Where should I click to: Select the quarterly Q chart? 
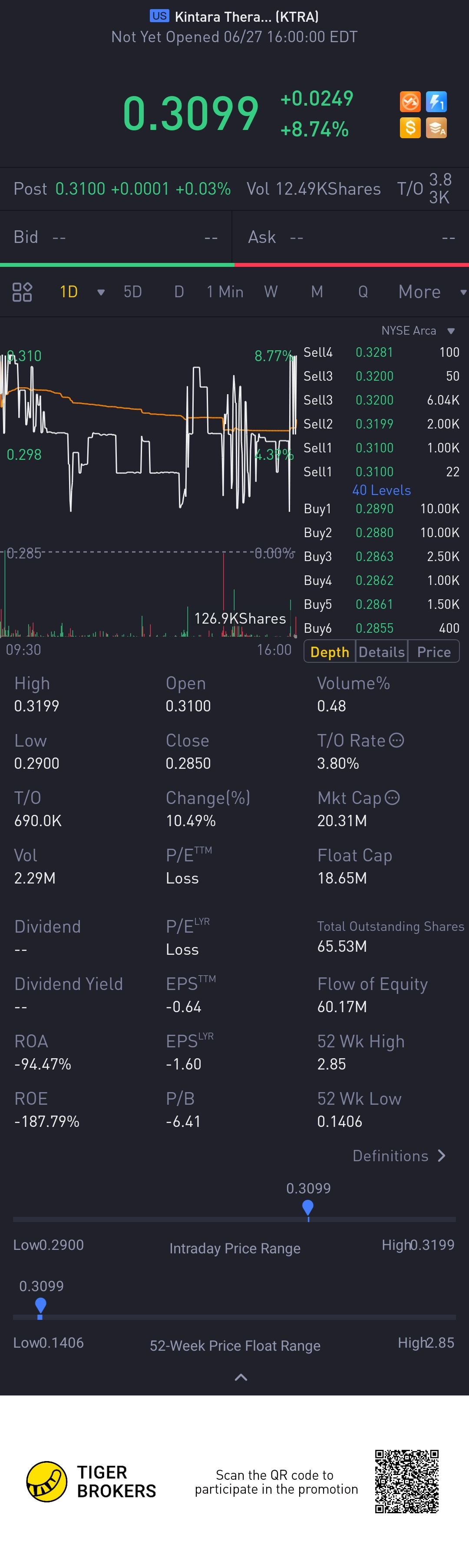[363, 292]
